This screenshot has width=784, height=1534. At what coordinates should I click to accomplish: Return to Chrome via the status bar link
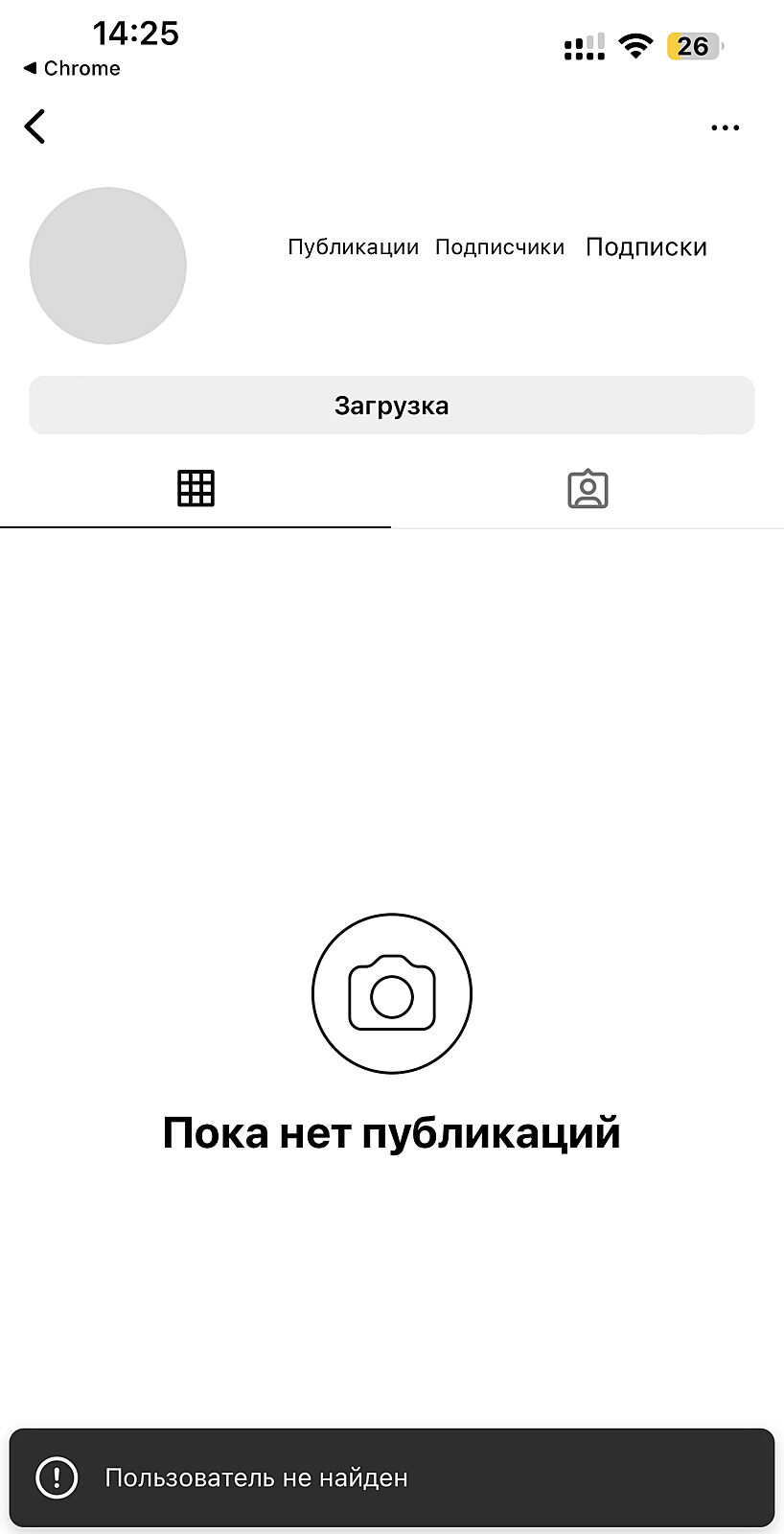[x=72, y=68]
